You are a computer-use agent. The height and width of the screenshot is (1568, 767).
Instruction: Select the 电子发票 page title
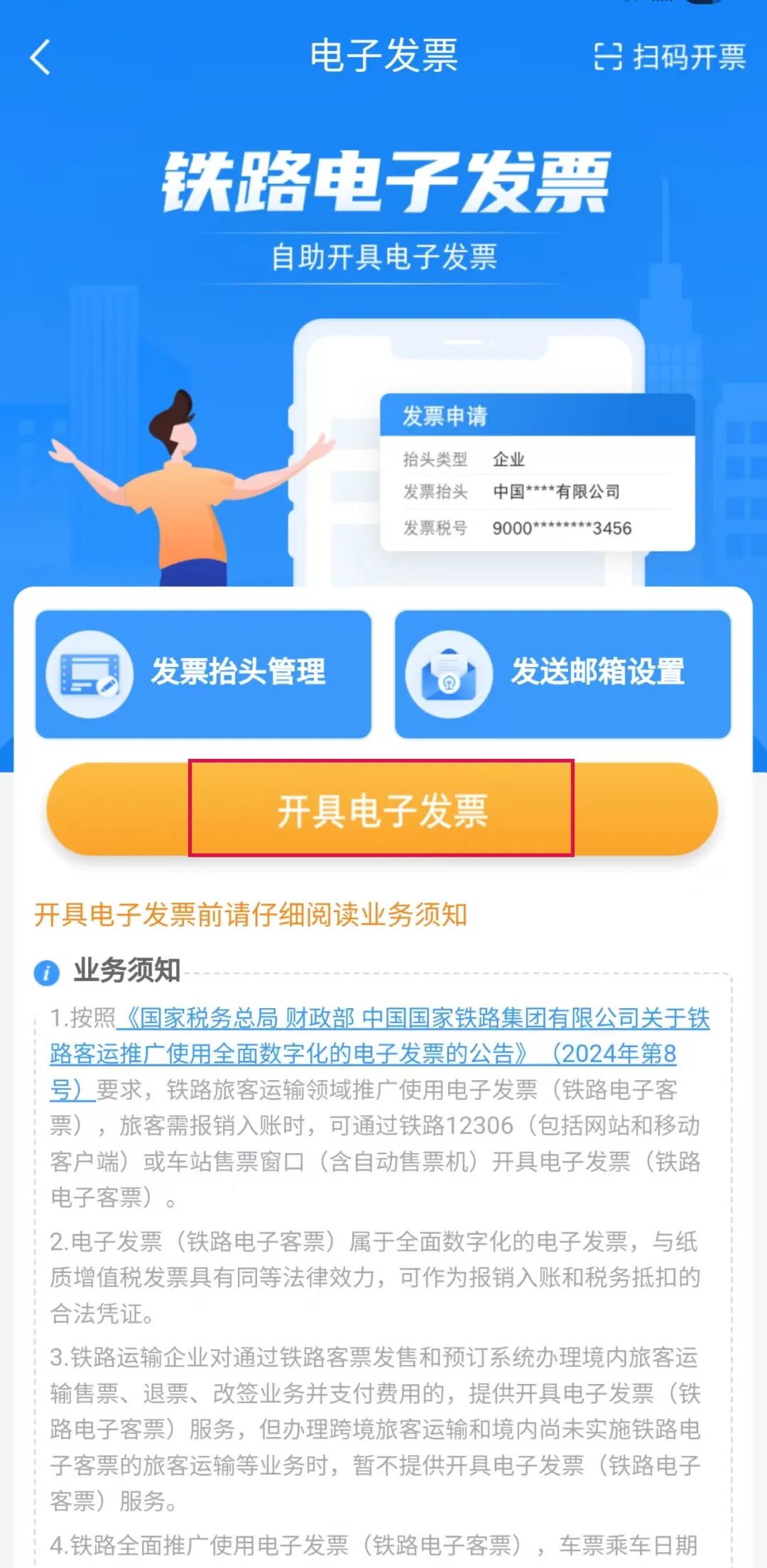383,57
